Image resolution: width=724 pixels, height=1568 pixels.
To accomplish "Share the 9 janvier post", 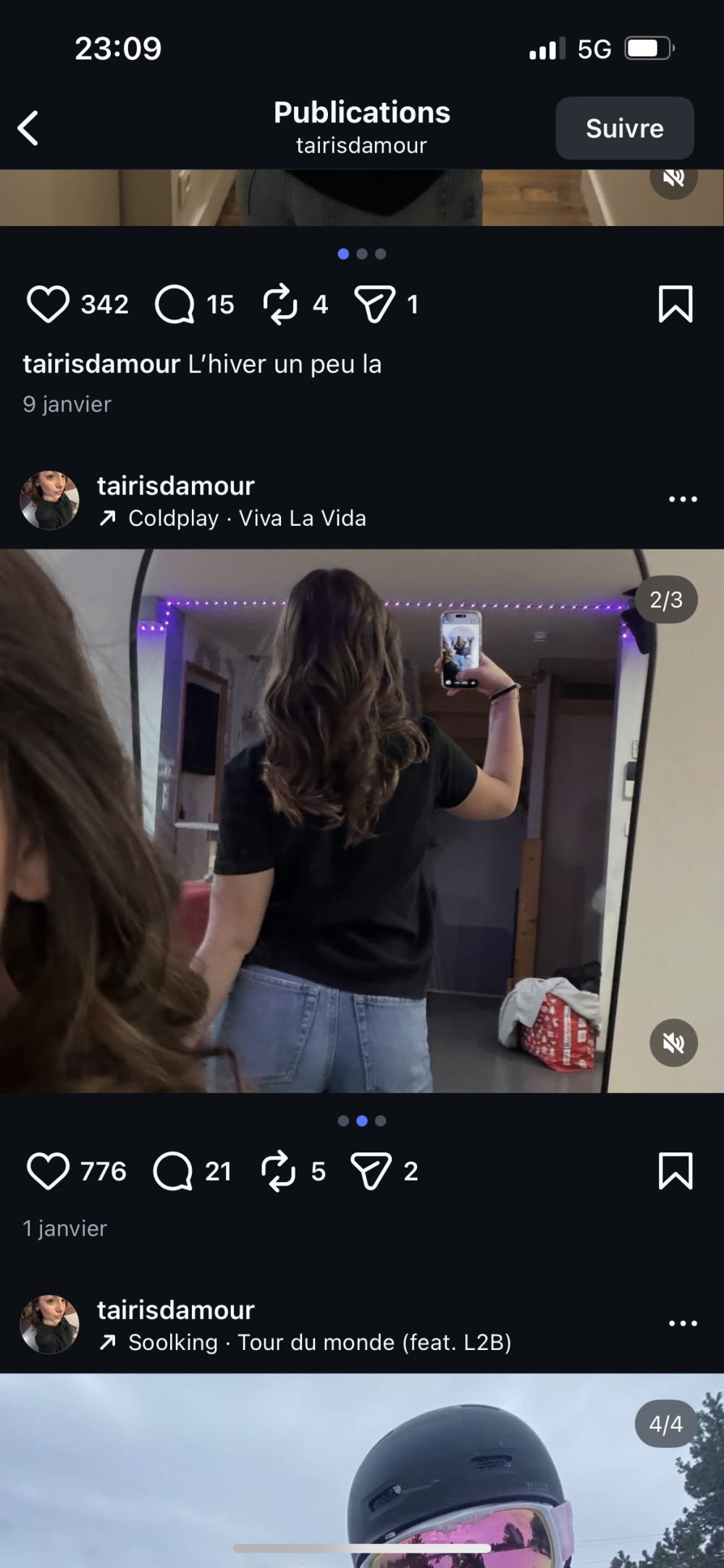I will (x=374, y=304).
